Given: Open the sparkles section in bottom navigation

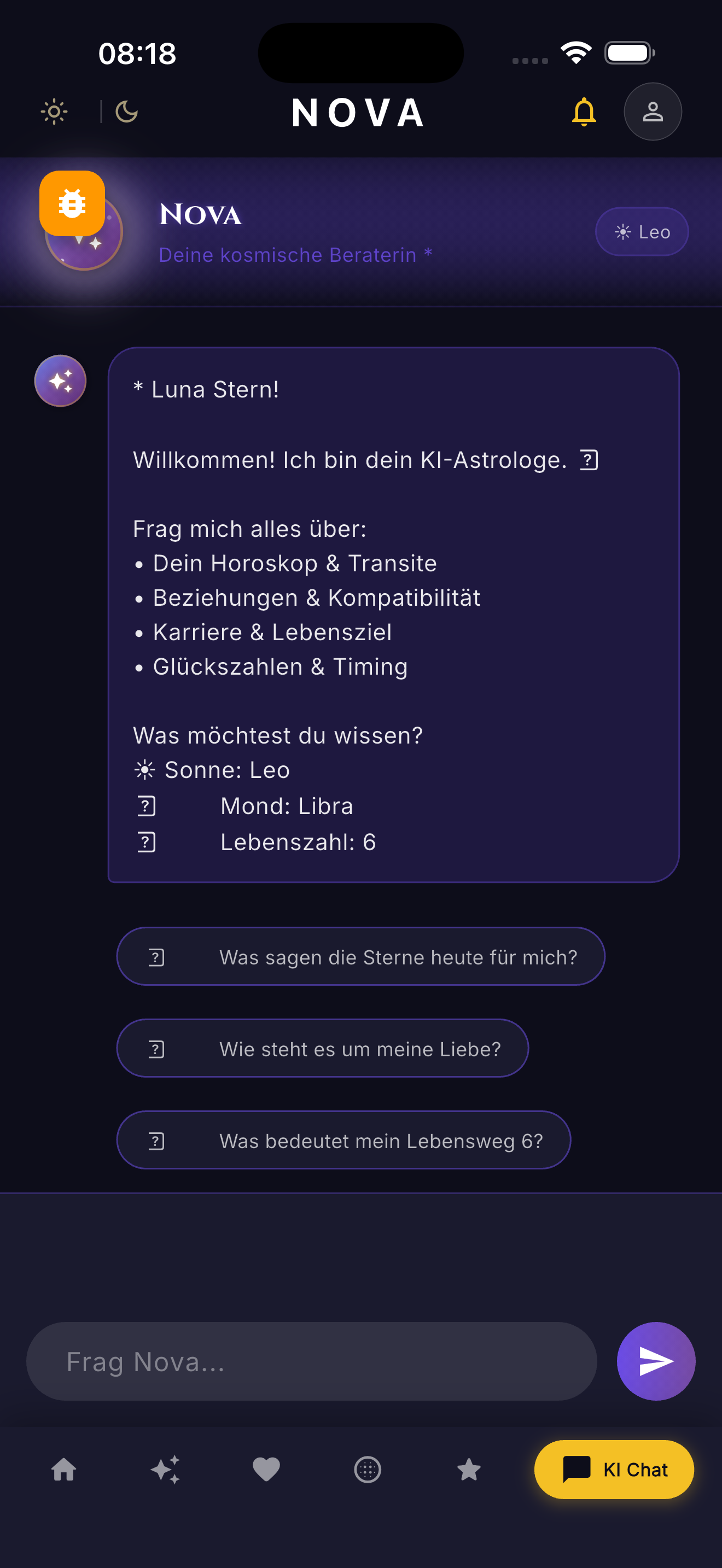Looking at the screenshot, I should [166, 1470].
